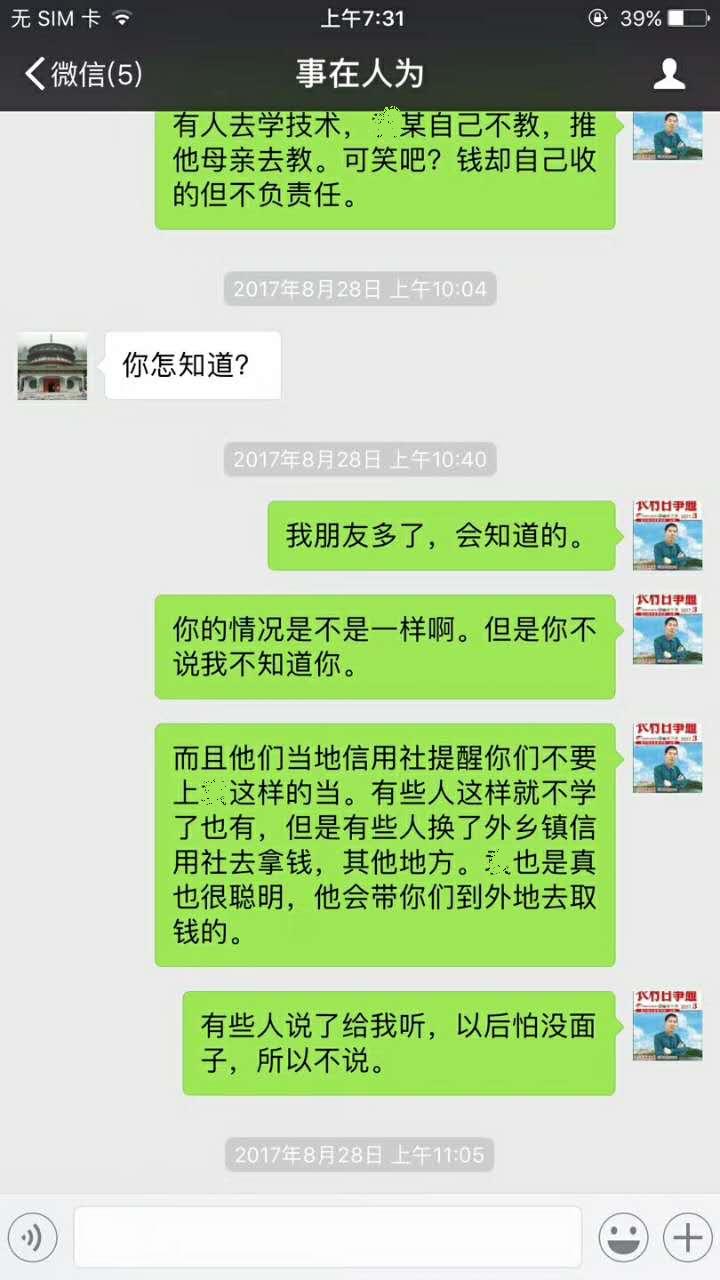
Task: Open the chat contact profile icon
Action: (669, 74)
